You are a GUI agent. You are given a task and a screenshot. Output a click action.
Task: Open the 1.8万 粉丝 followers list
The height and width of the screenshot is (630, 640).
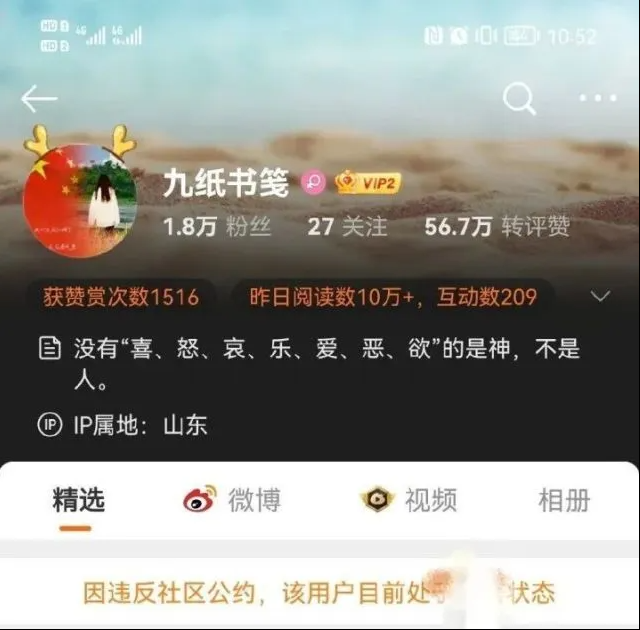click(x=217, y=226)
